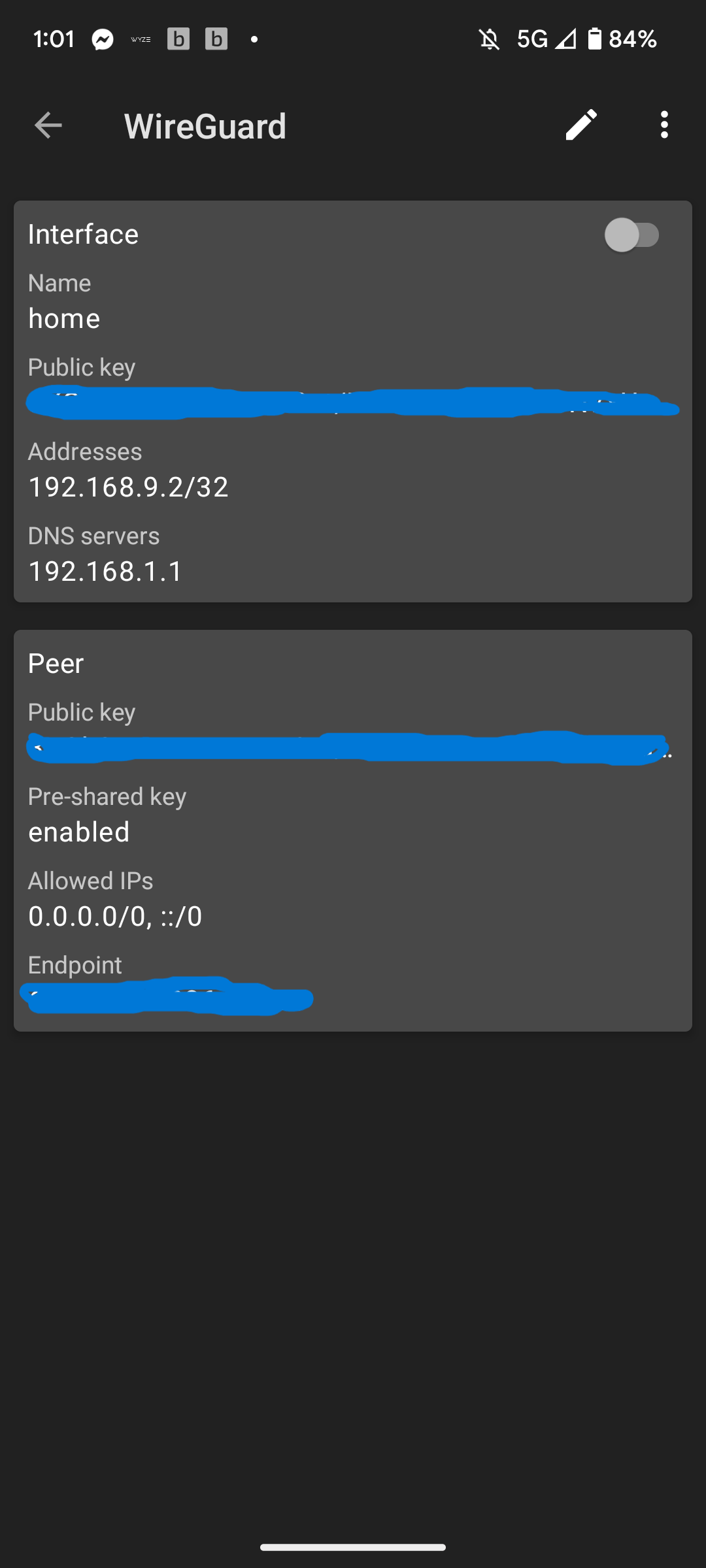This screenshot has width=706, height=1568.
Task: Go back using the arrow icon
Action: [48, 125]
